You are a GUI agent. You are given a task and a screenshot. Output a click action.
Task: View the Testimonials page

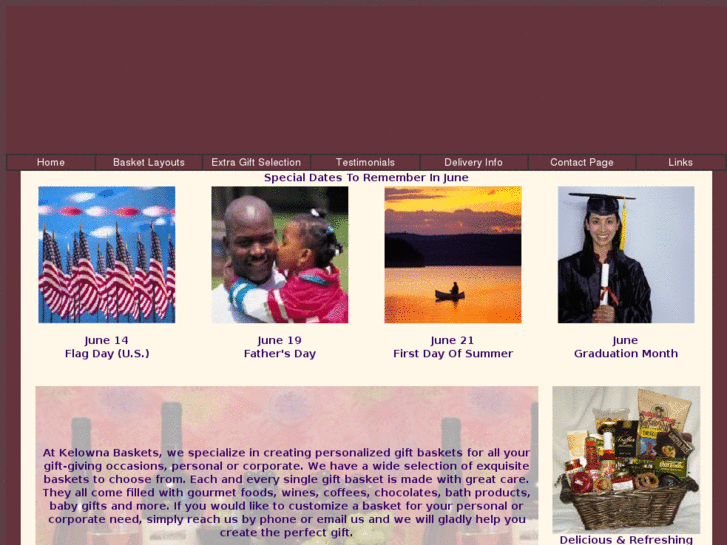point(365,162)
